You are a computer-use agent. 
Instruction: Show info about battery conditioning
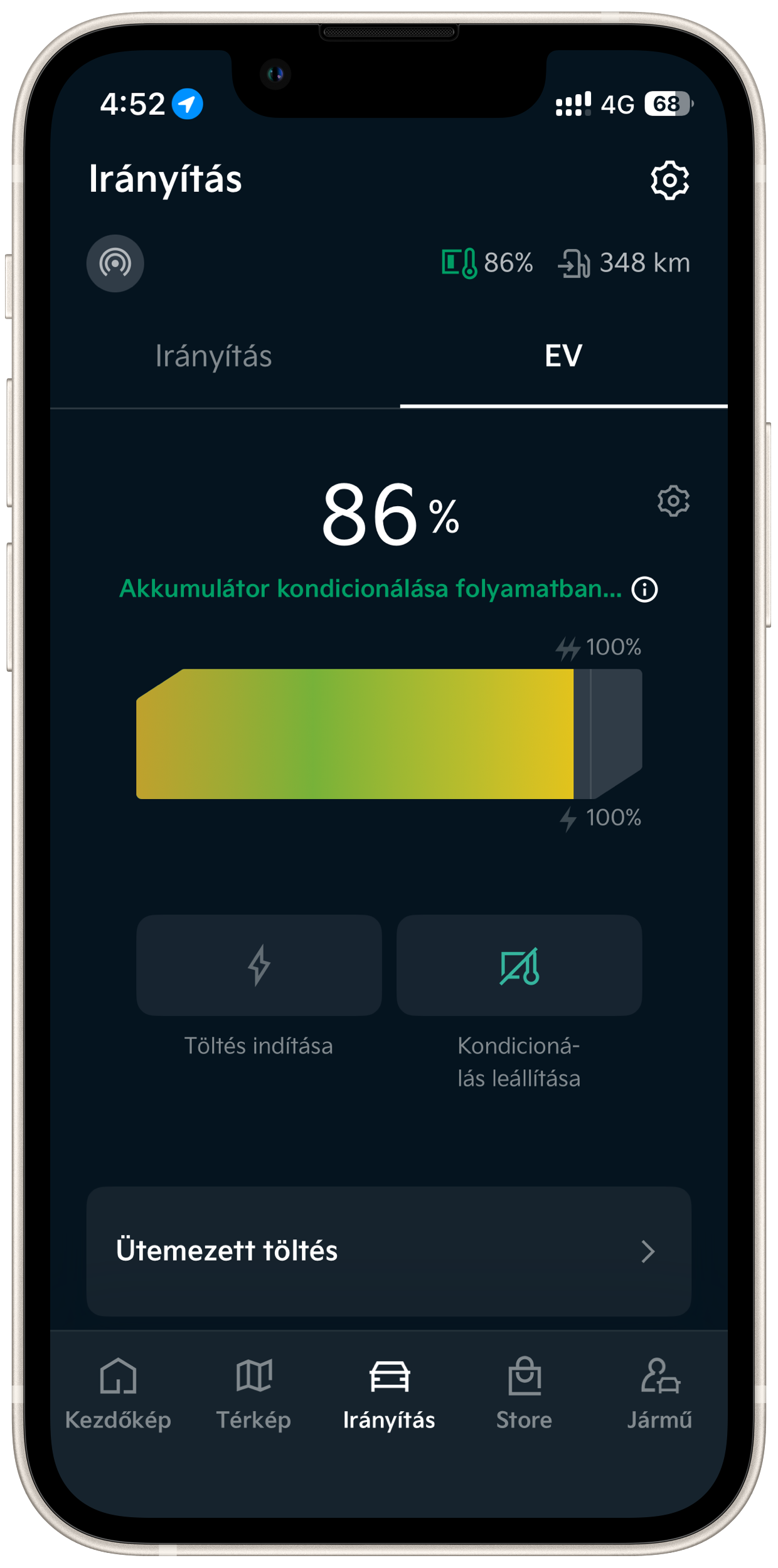tap(644, 590)
